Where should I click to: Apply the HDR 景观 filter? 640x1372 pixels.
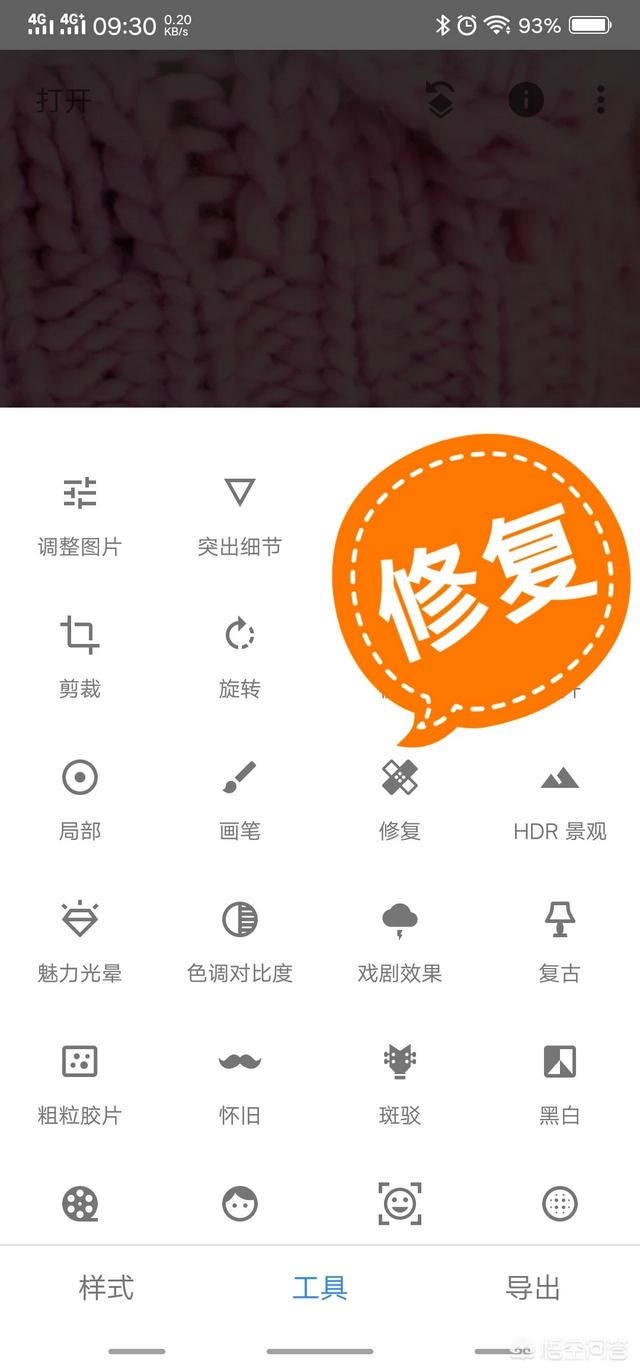coord(560,799)
